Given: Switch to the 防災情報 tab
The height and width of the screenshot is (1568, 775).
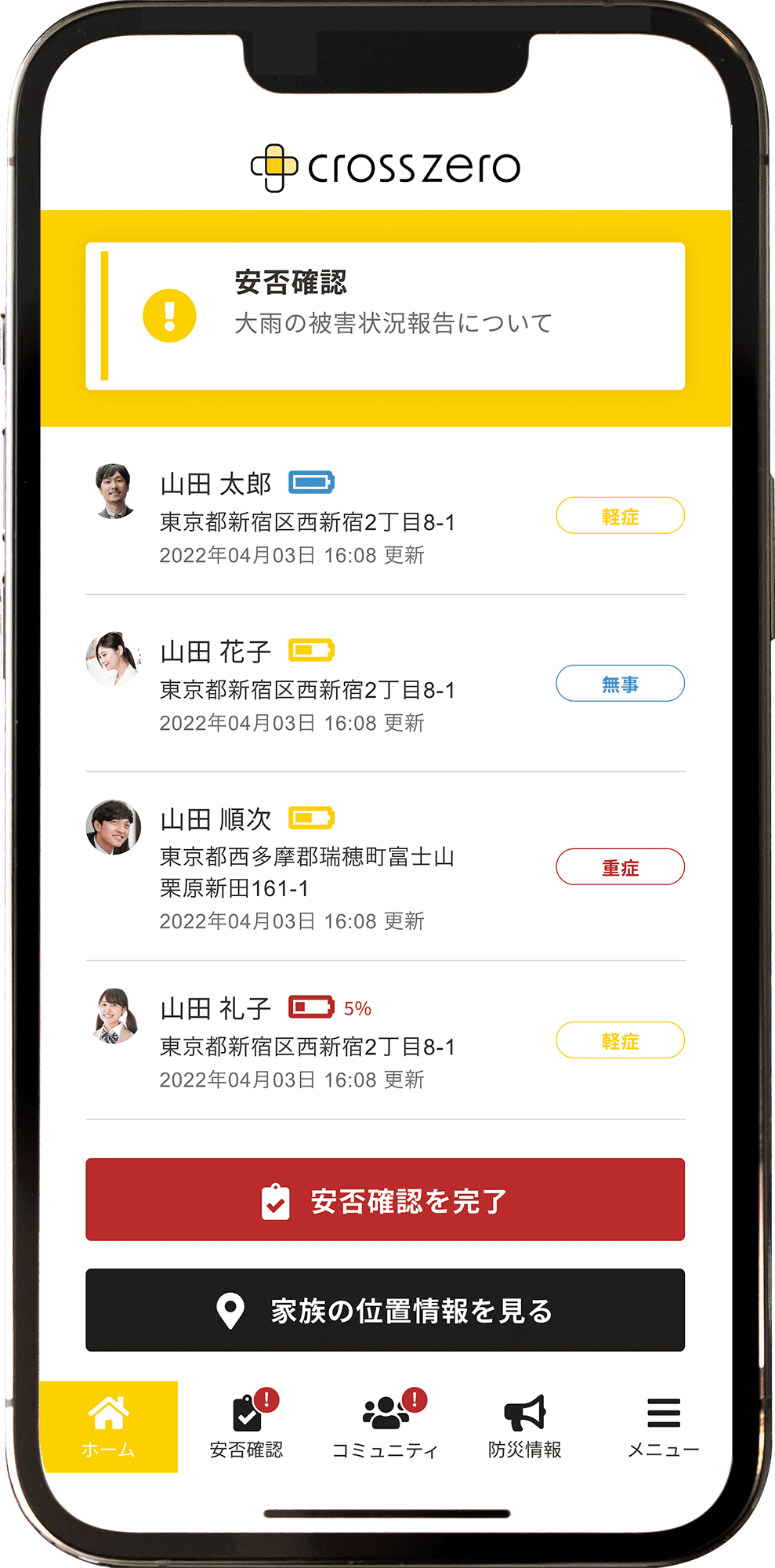Looking at the screenshot, I should tap(524, 1426).
